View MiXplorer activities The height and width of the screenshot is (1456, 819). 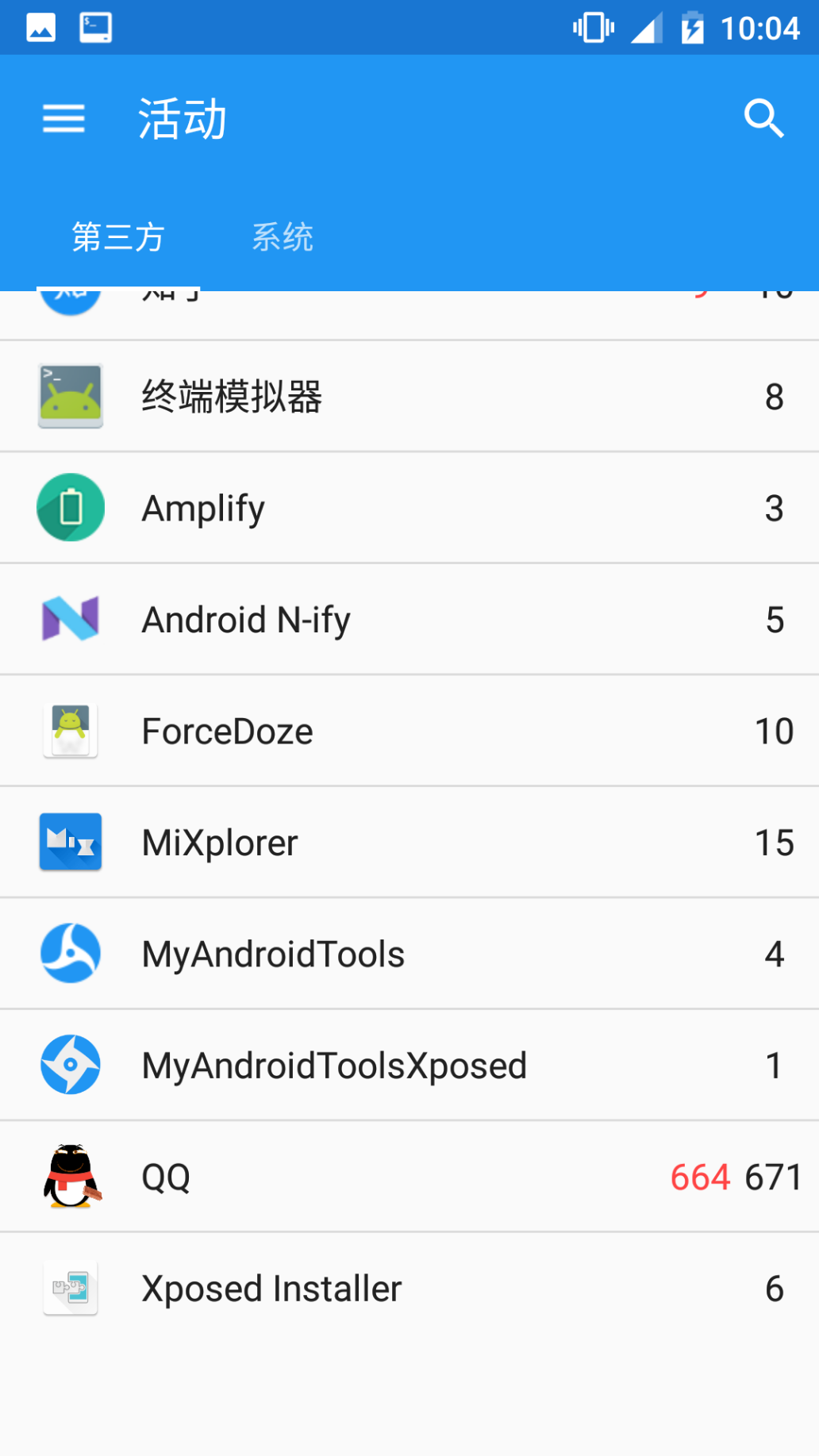tap(409, 843)
